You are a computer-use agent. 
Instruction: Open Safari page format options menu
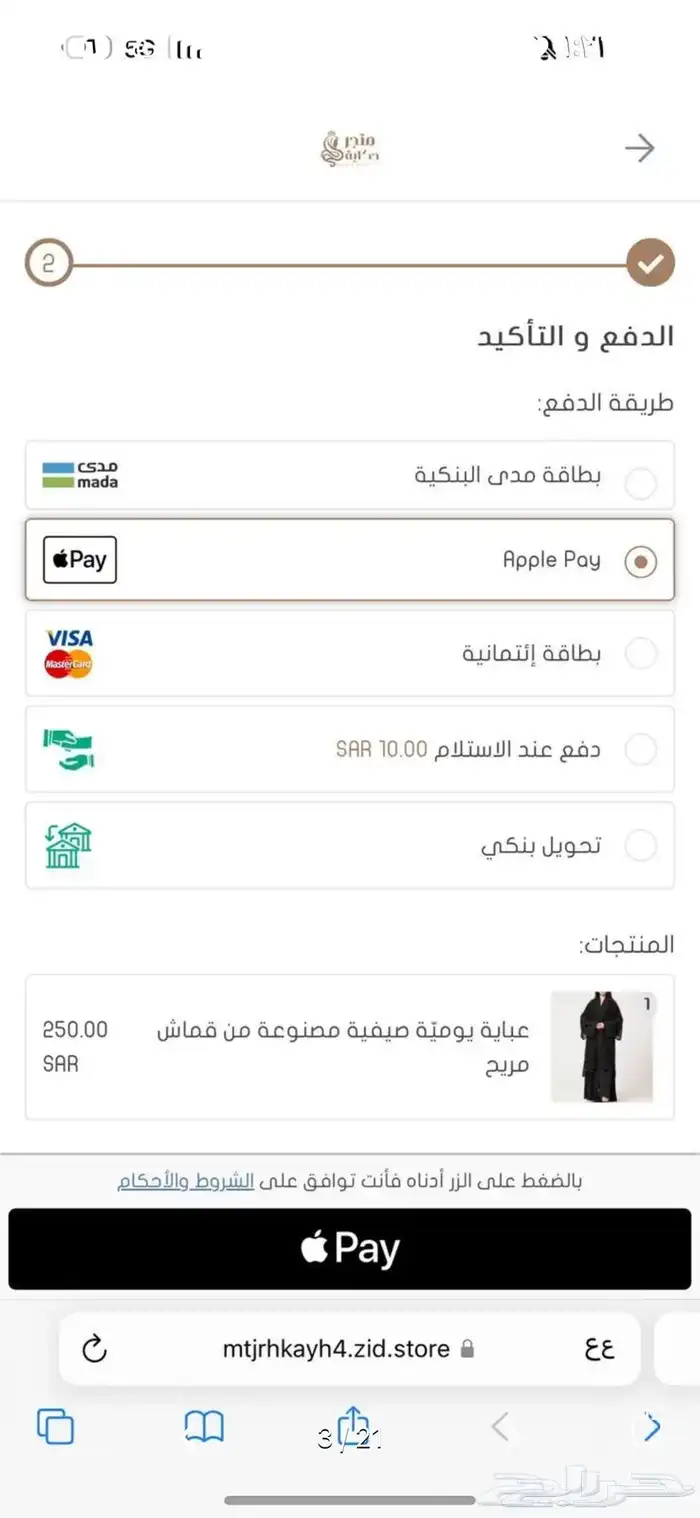coord(599,1349)
